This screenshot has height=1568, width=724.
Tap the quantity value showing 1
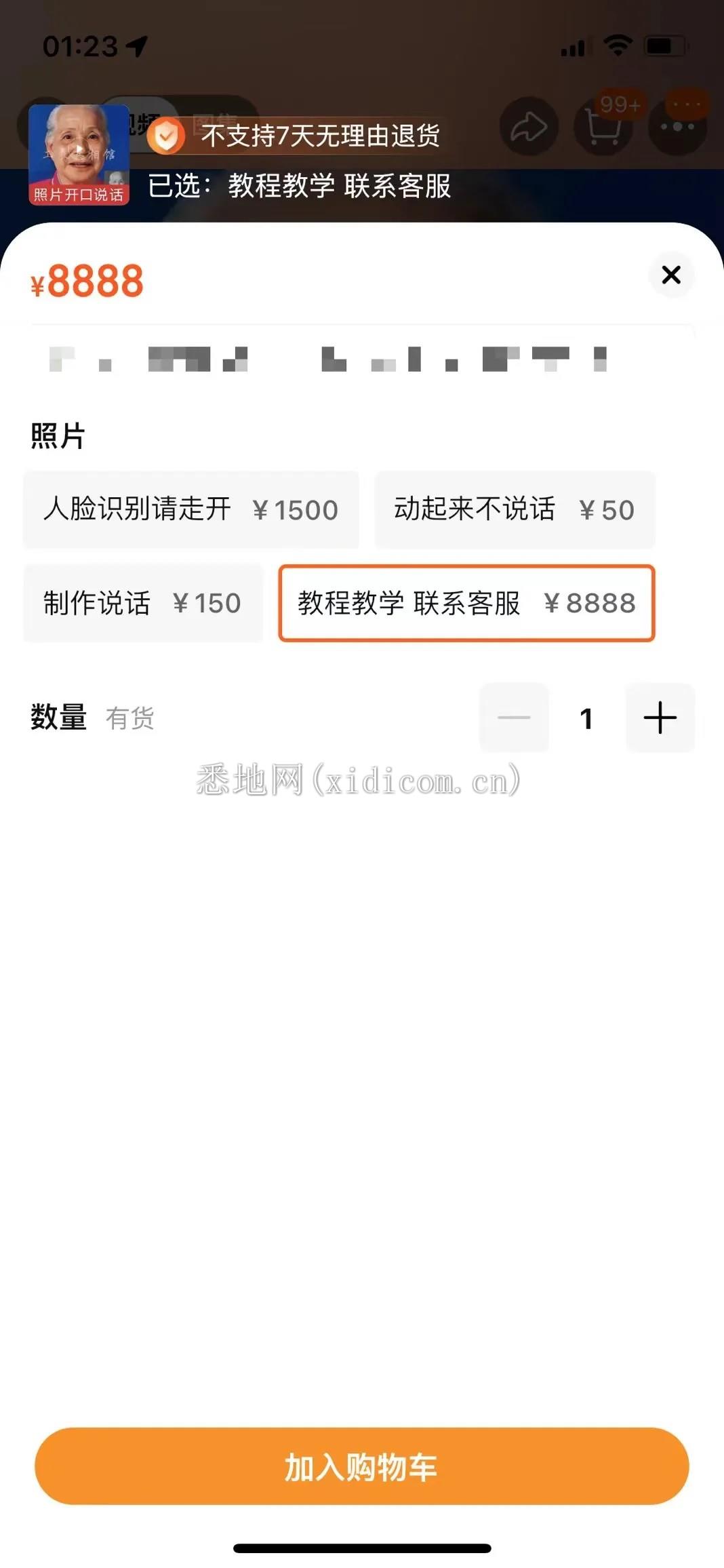click(587, 718)
